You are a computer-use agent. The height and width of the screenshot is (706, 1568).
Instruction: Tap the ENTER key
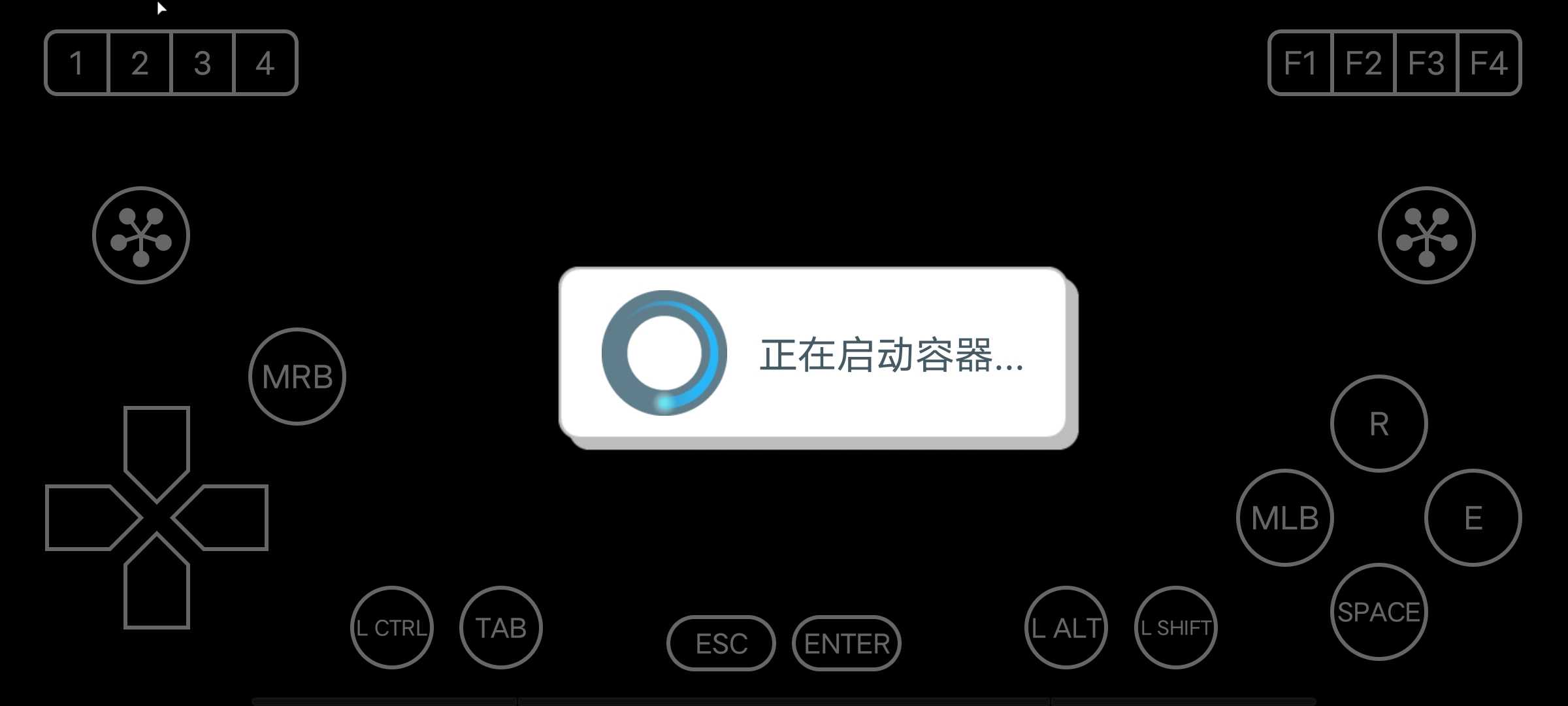coord(847,644)
